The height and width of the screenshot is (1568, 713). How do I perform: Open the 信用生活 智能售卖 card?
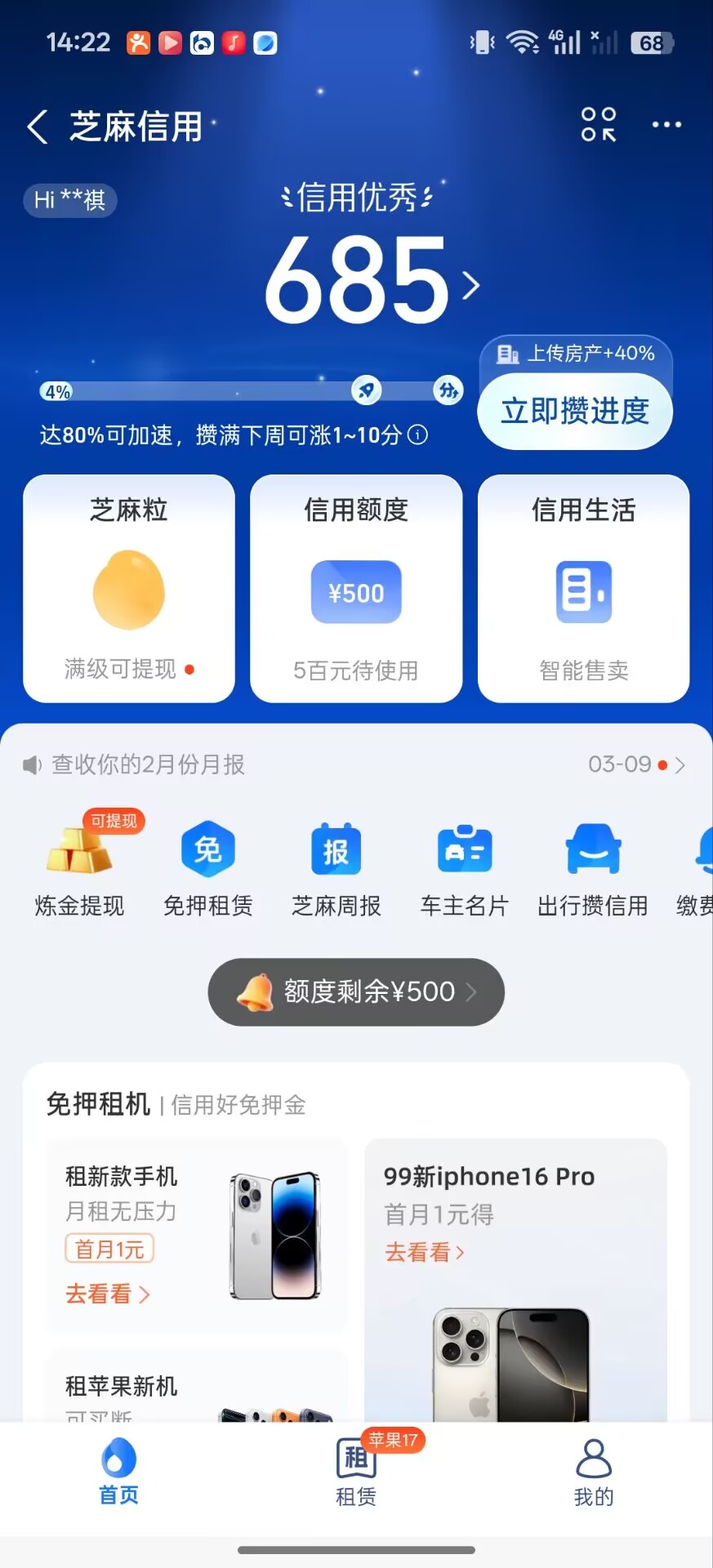pyautogui.click(x=583, y=589)
